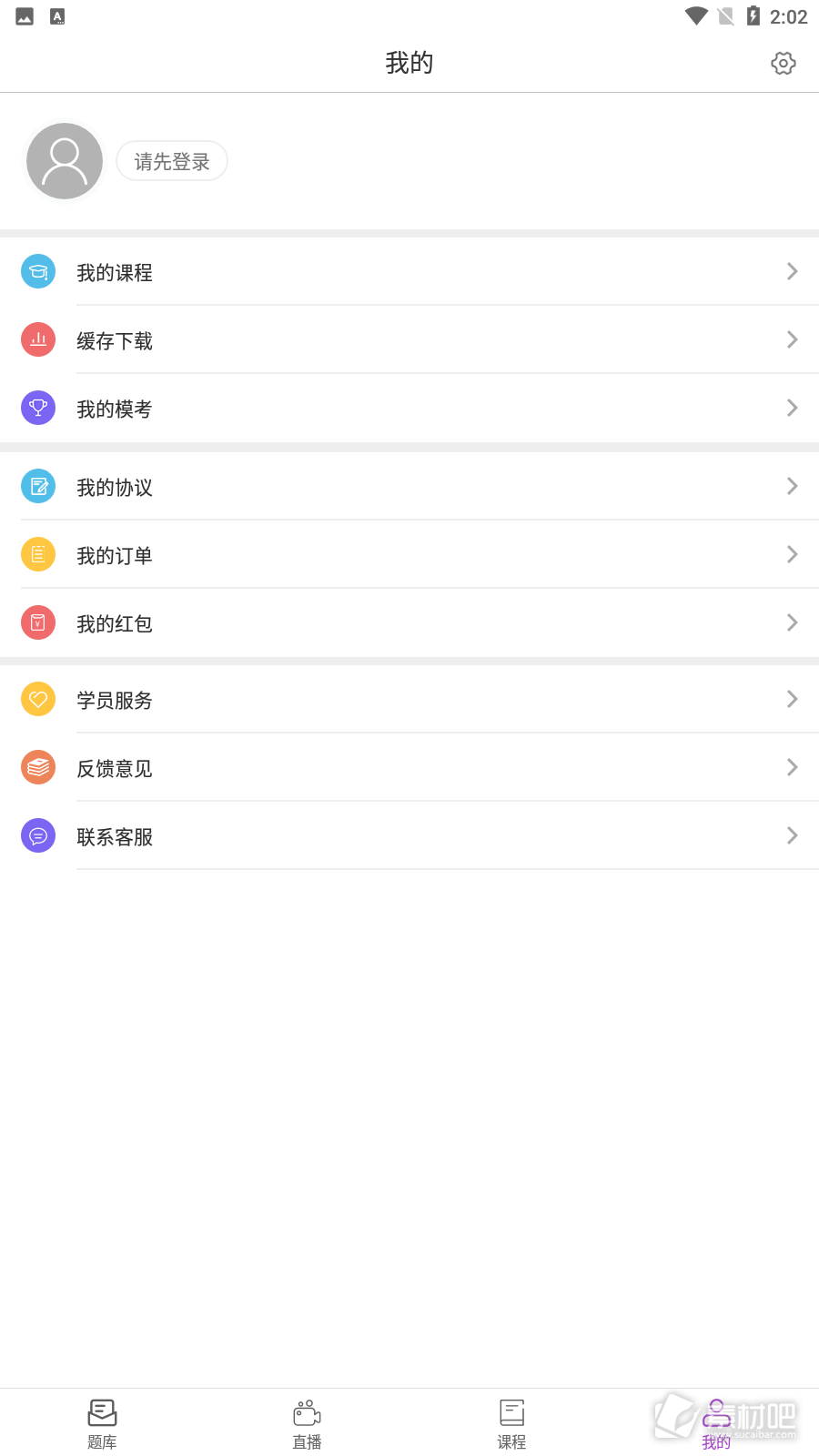Switch to the 题库 tab

tap(102, 1423)
